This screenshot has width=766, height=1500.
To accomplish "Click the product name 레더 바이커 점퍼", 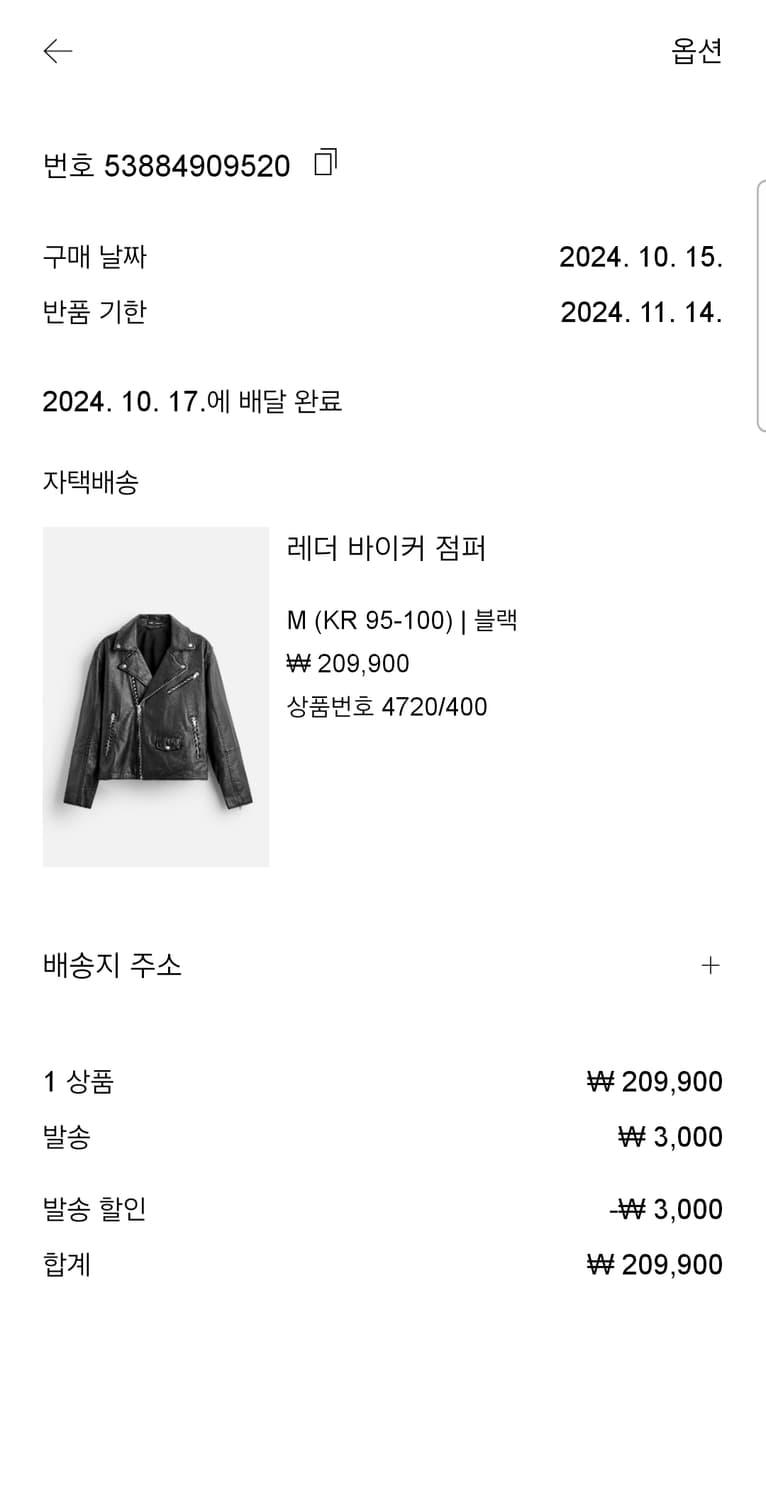I will click(385, 550).
